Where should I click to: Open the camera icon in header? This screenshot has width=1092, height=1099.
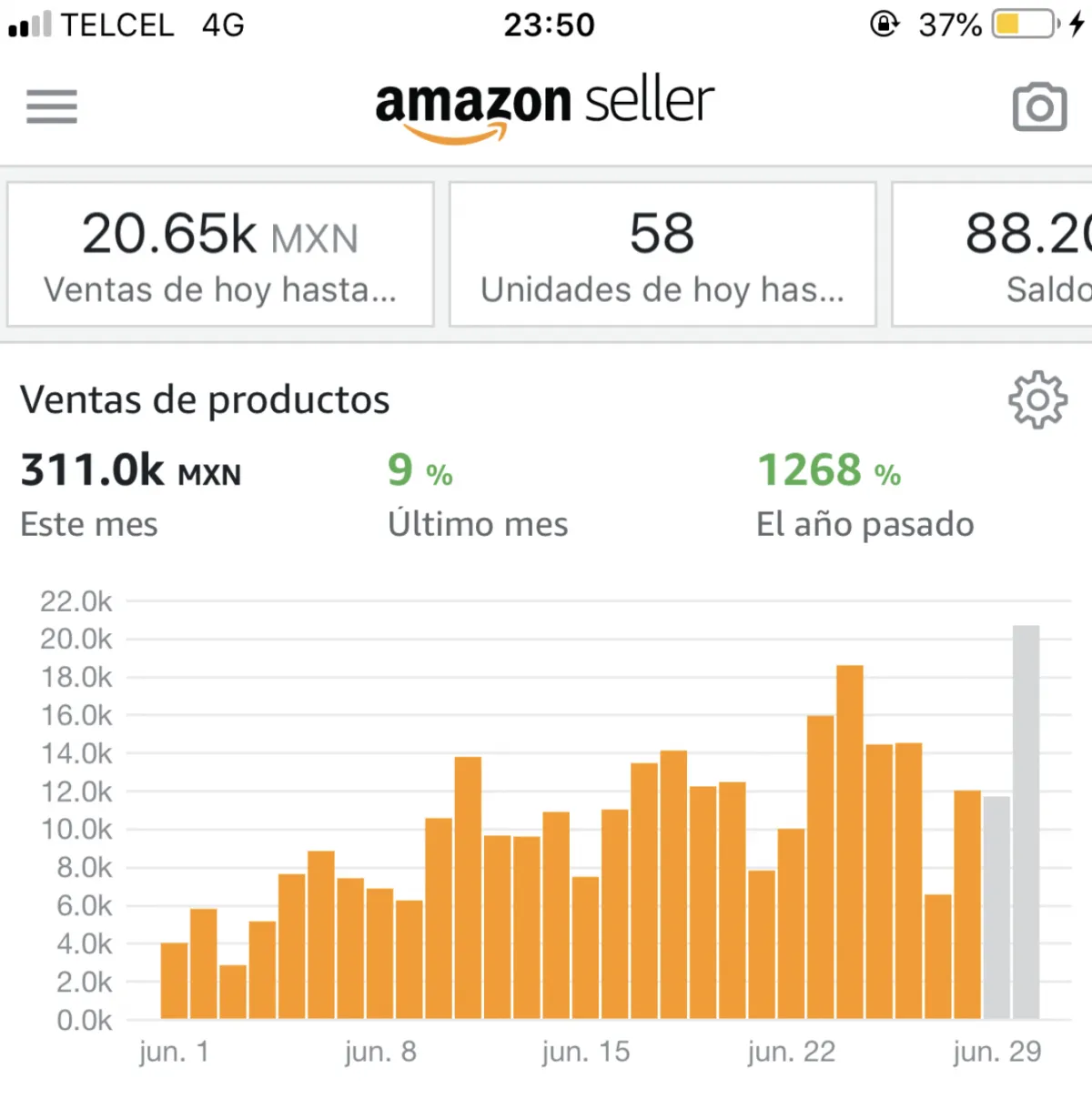click(x=1039, y=107)
